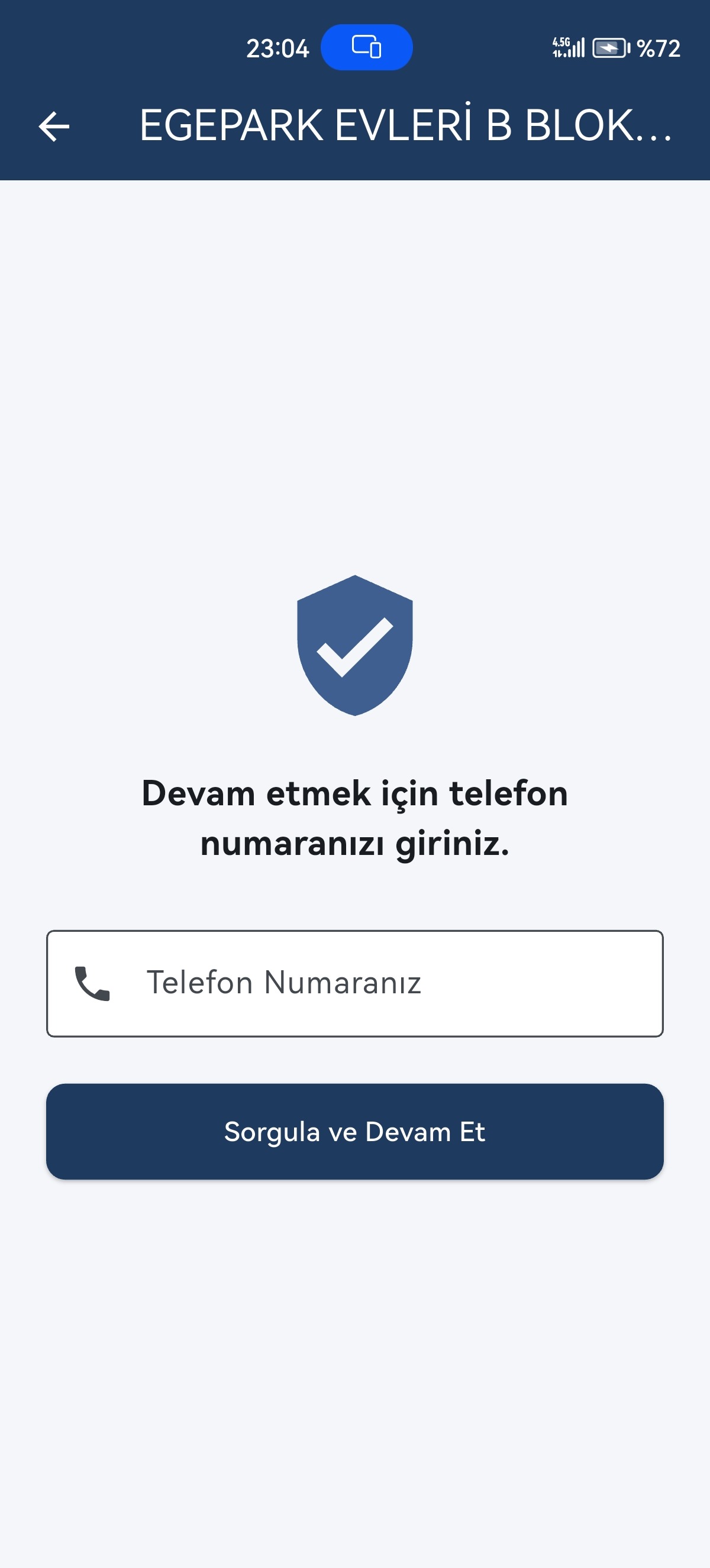Open the screen mirroring pill in the status bar
Viewport: 710px width, 1568px height.
(367, 47)
